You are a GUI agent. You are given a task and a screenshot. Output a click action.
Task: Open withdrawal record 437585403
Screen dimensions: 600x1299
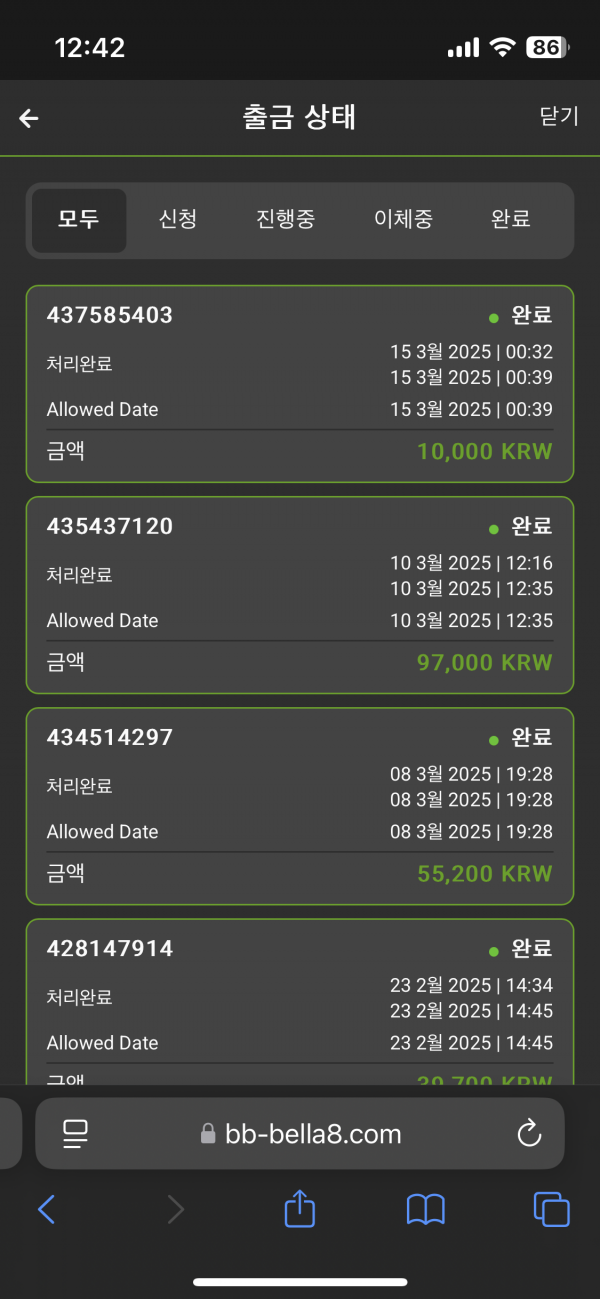[300, 384]
